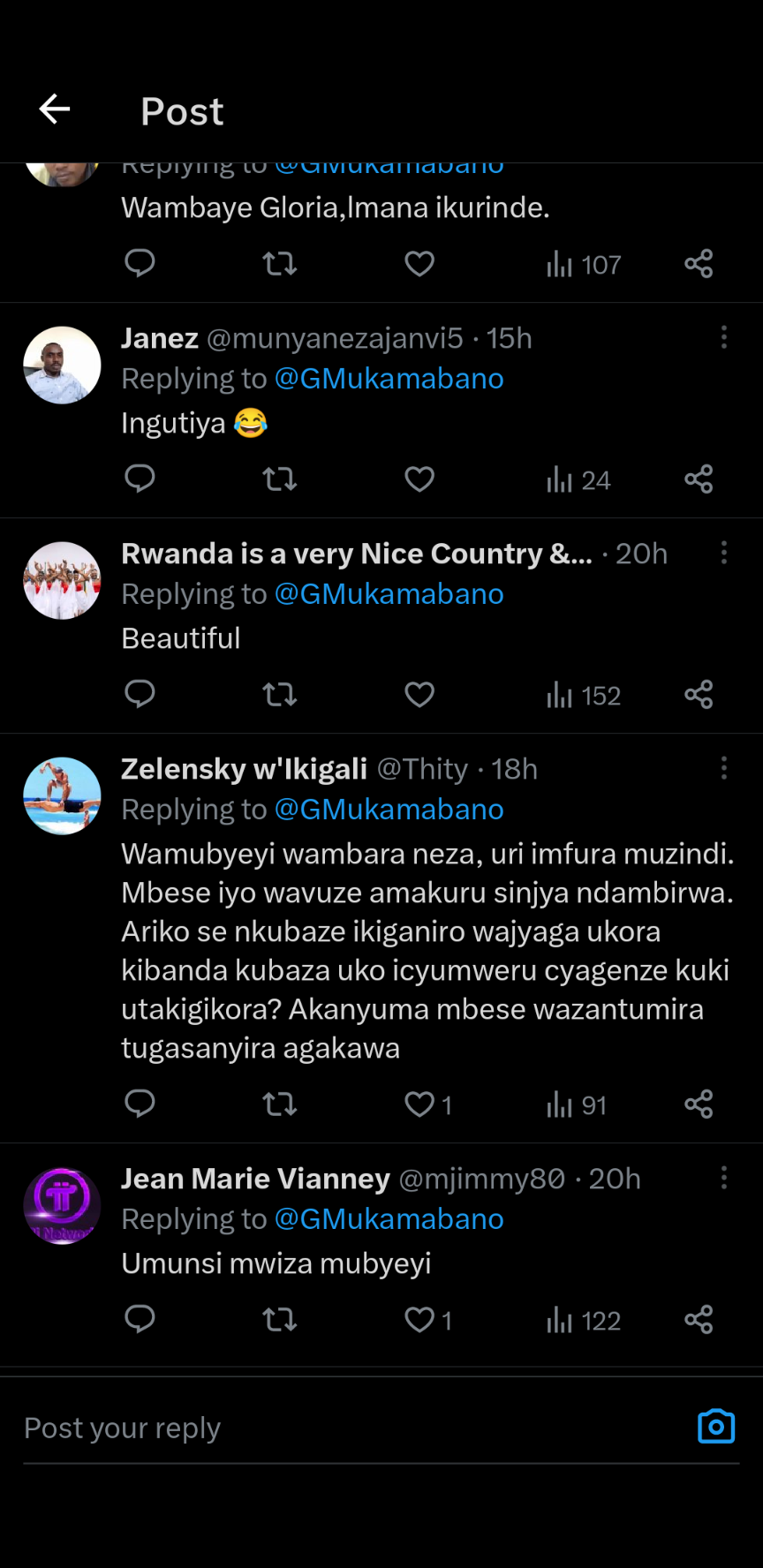The height and width of the screenshot is (1568, 763).
Task: Open more options on Zelensky w'Ikigali's reply
Action: 724,768
